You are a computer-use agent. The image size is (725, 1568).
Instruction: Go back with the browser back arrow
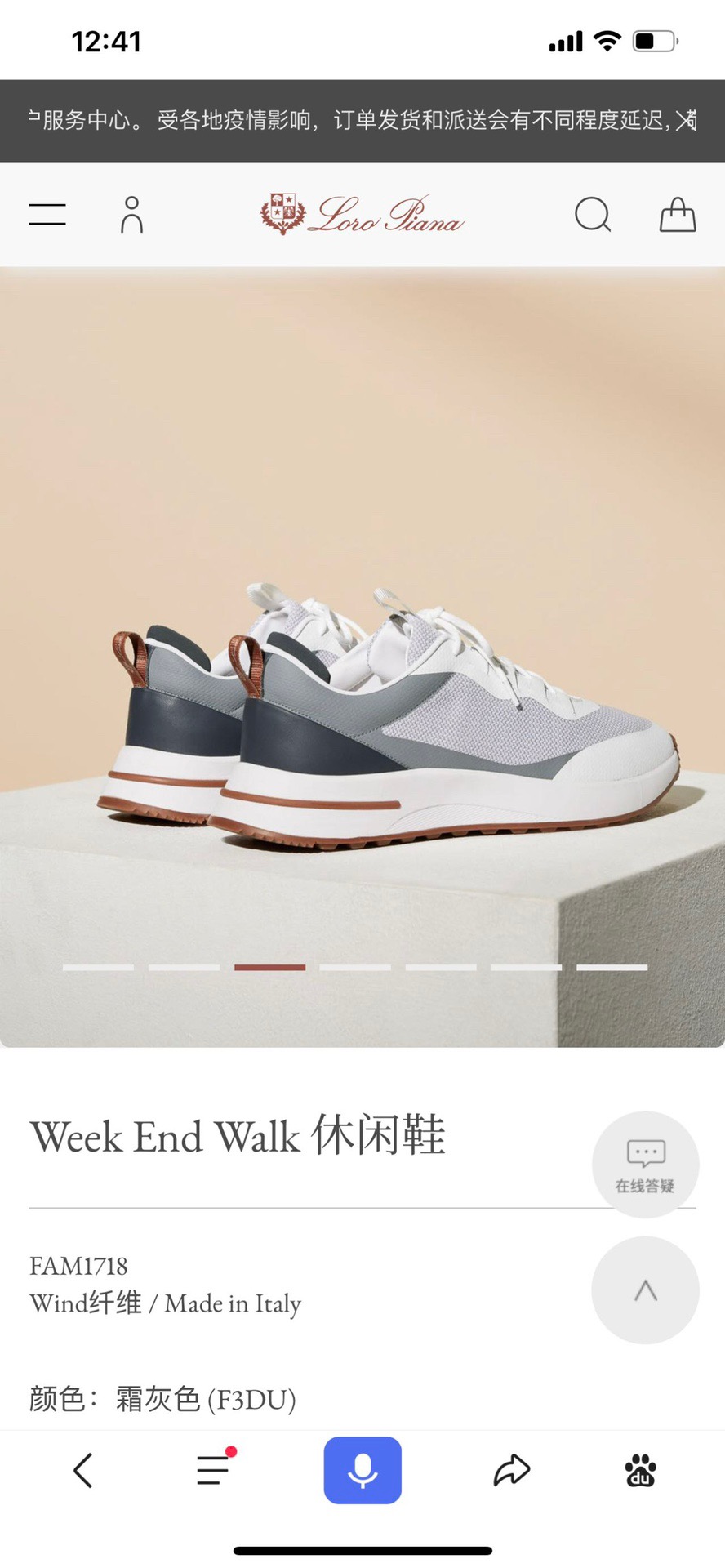(83, 1470)
